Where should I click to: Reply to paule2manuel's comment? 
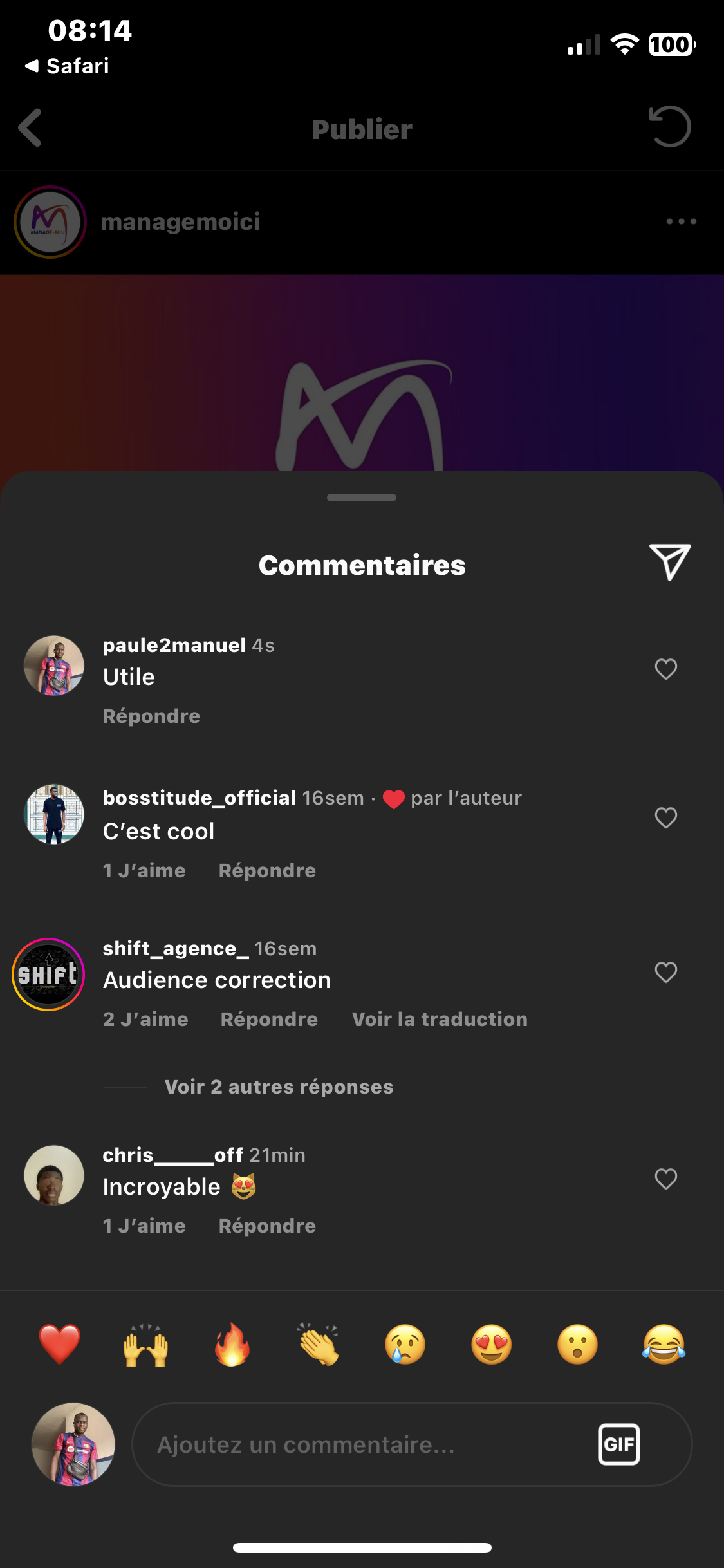pyautogui.click(x=151, y=716)
